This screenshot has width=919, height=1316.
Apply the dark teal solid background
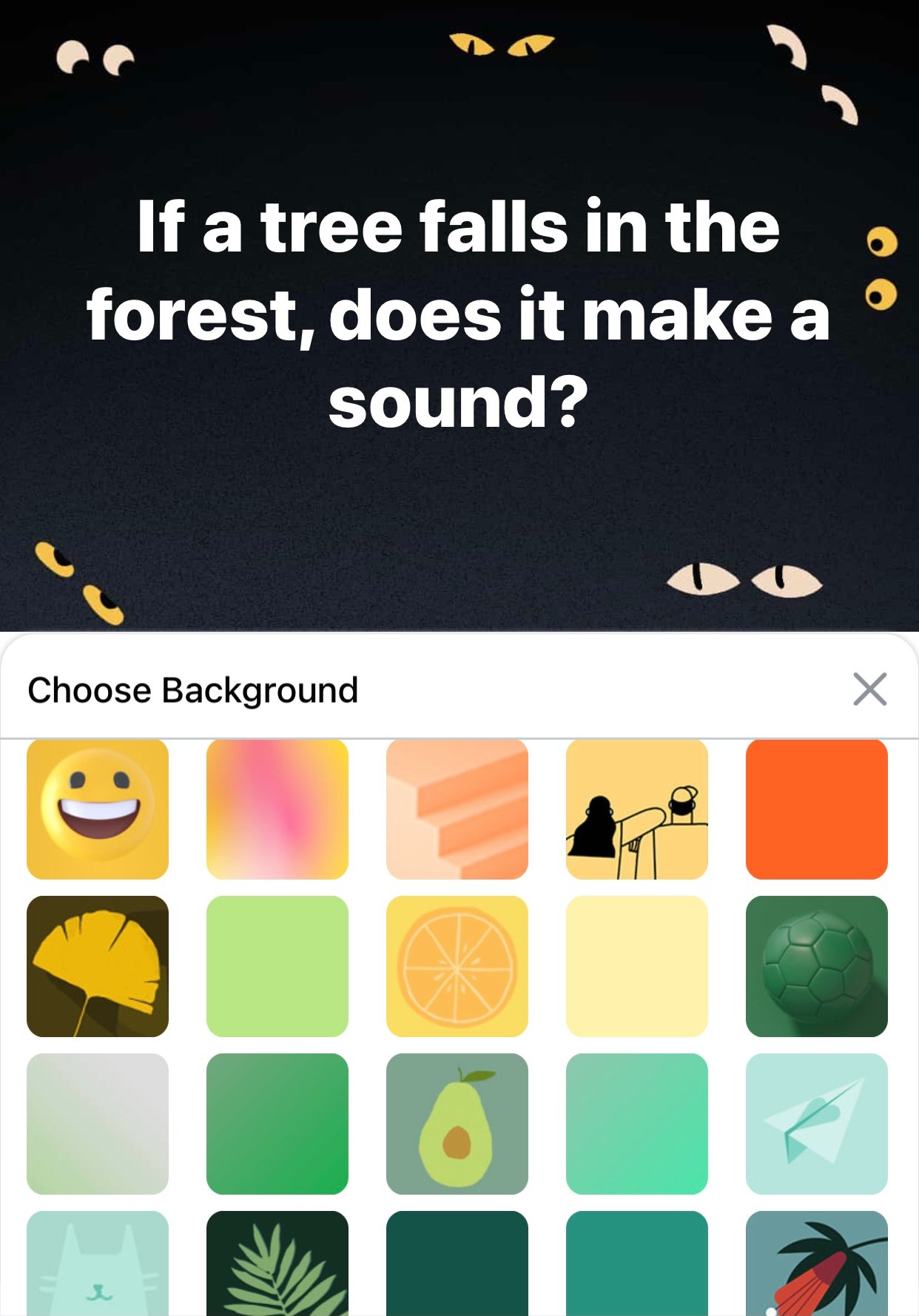[x=457, y=1265]
